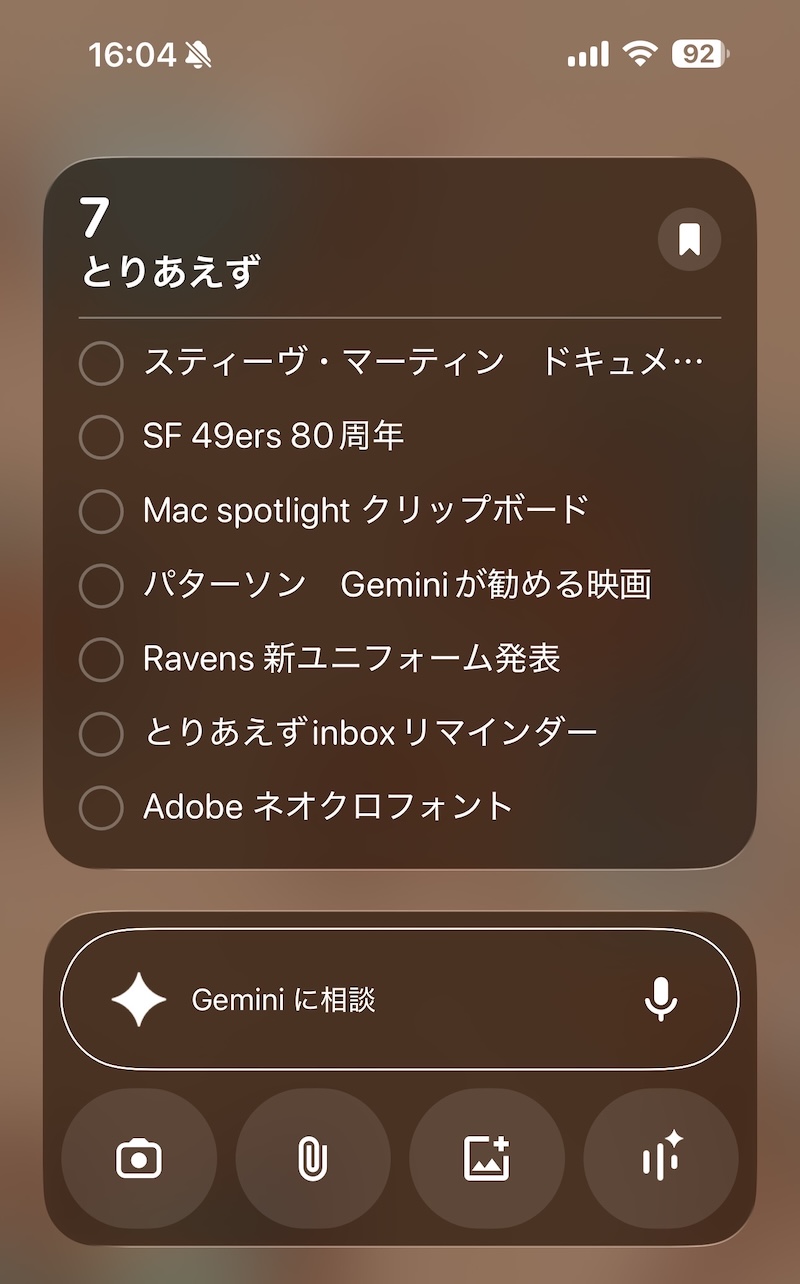Check off スティーヴ・マーティン reminder

[x=101, y=362]
